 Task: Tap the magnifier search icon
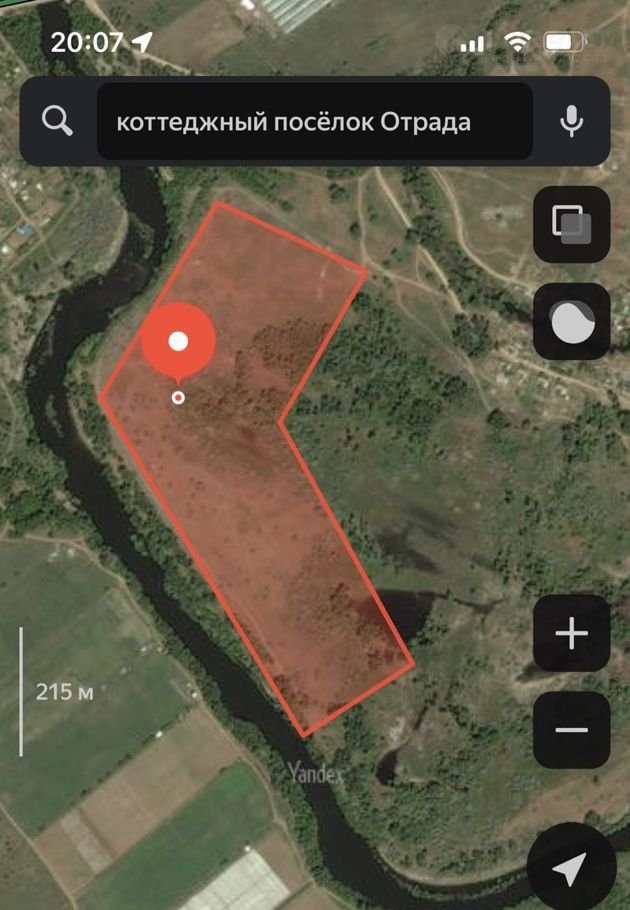point(58,121)
